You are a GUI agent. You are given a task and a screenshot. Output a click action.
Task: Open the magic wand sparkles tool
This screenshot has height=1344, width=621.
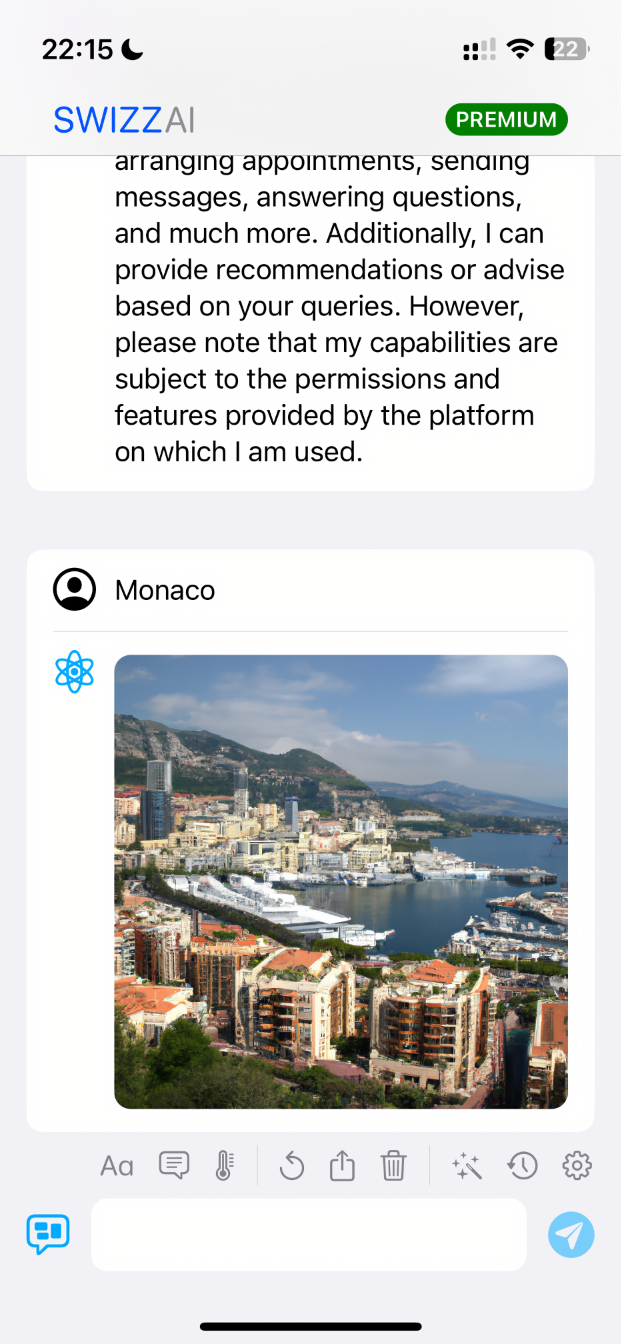coord(467,1165)
